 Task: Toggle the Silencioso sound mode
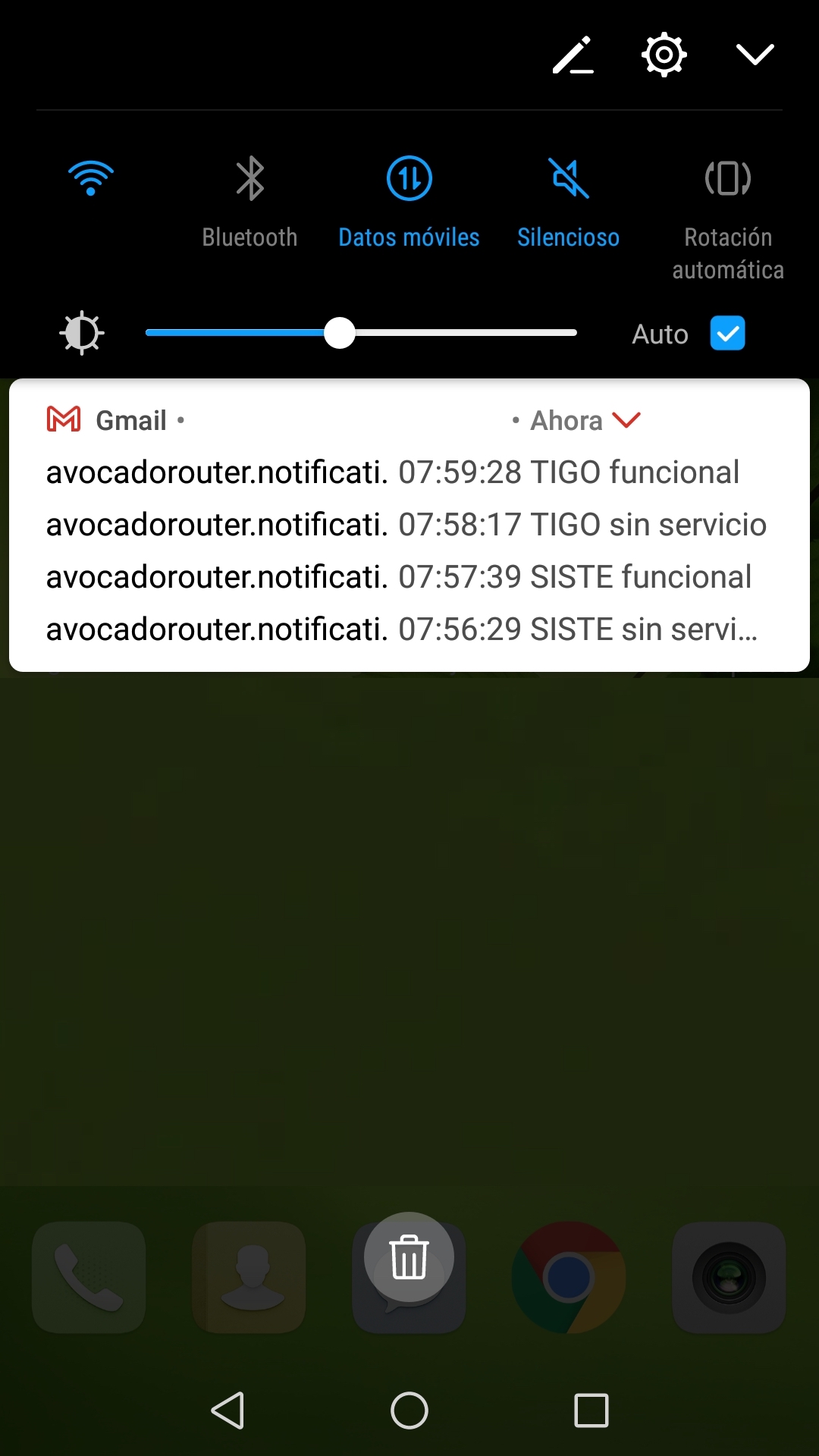click(569, 202)
